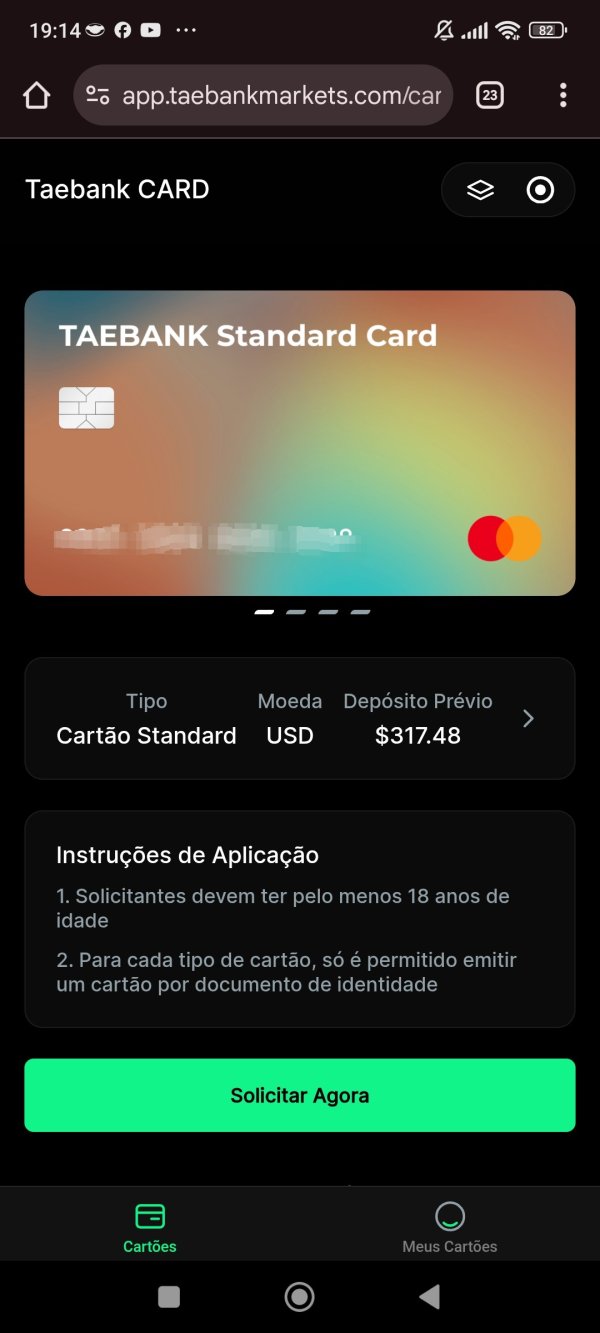Switch to the Cartões tab

[150, 1227]
